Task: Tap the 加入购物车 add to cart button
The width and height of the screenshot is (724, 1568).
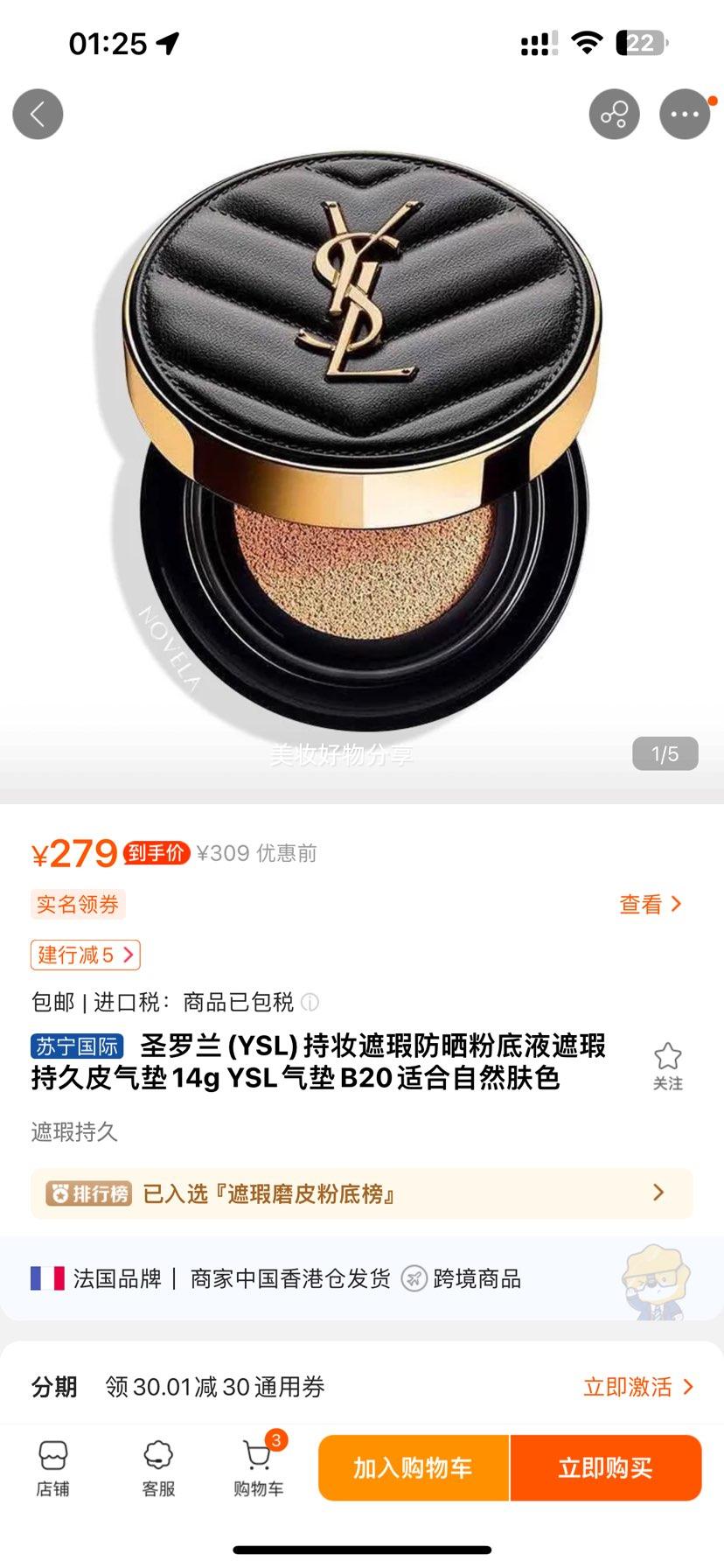Action: pyautogui.click(x=413, y=1468)
